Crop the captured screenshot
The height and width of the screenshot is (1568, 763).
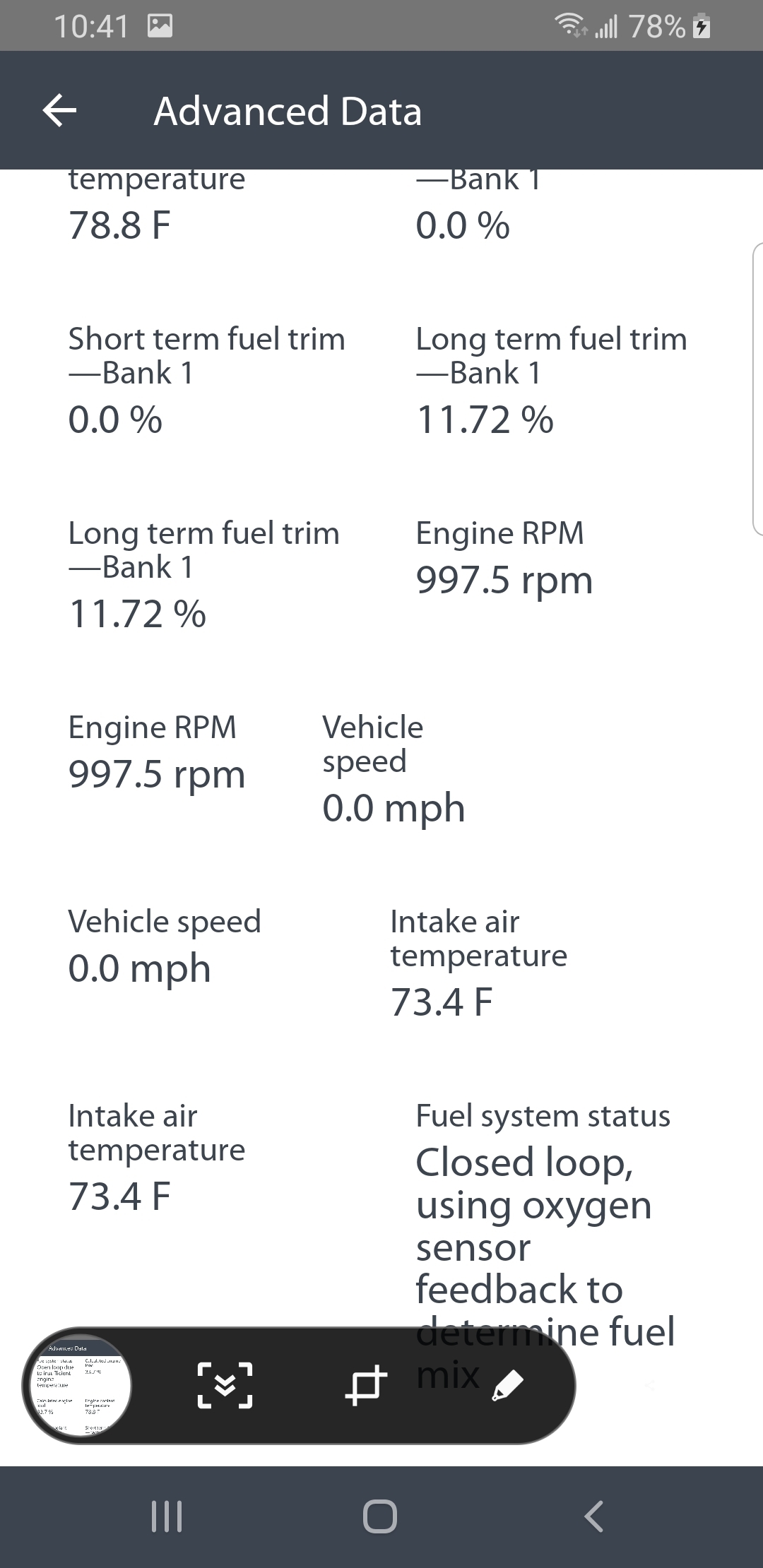coord(366,1385)
